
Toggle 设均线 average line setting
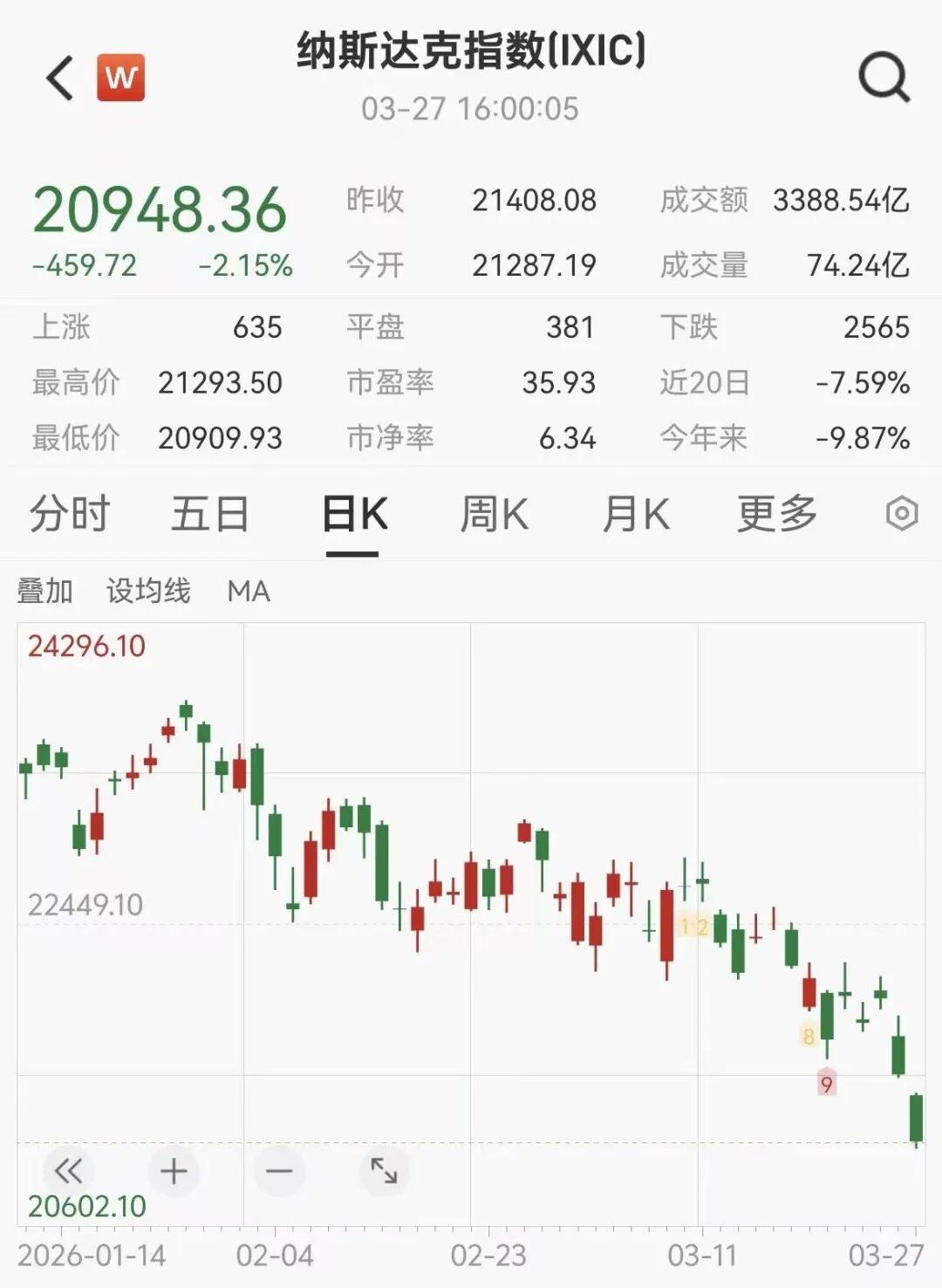150,592
